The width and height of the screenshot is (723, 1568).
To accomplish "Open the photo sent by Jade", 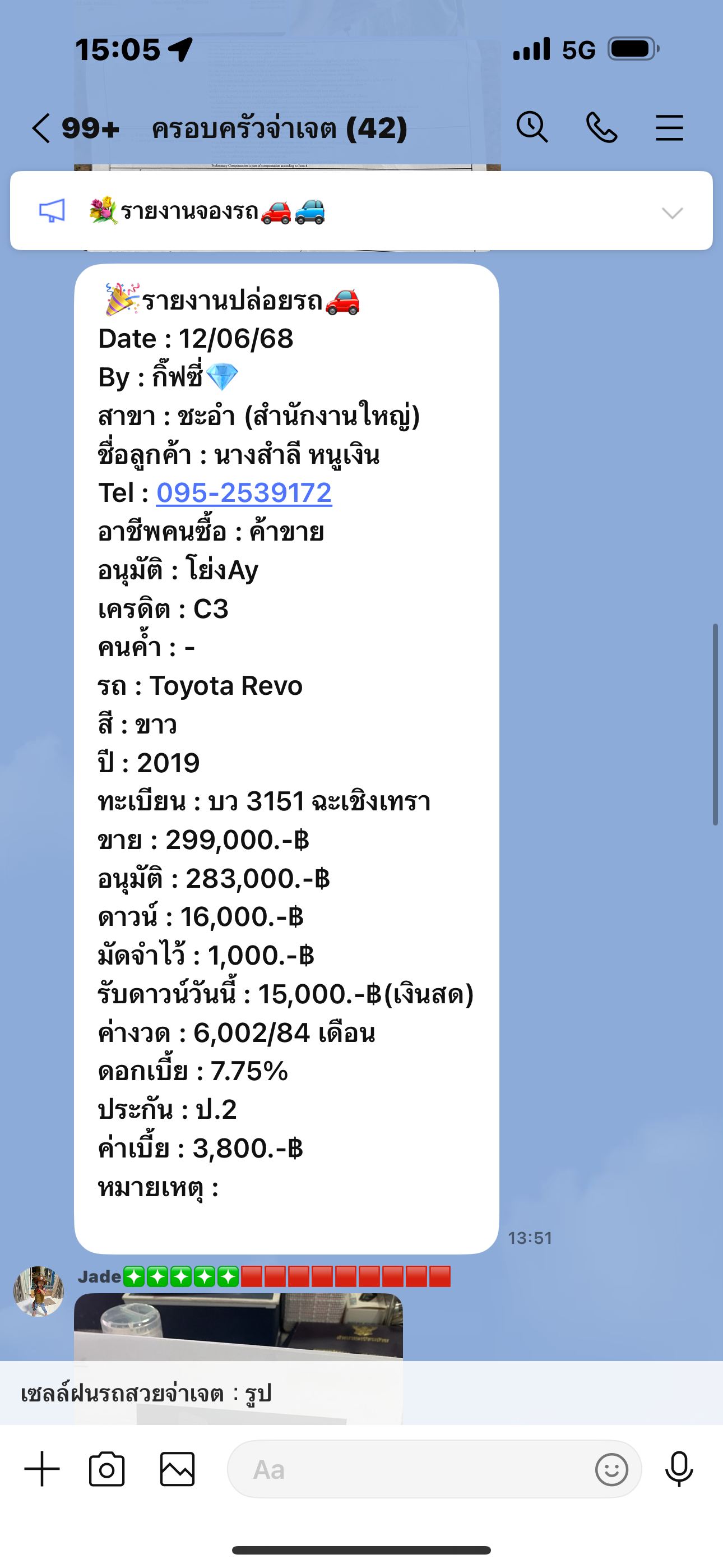I will (238, 1326).
